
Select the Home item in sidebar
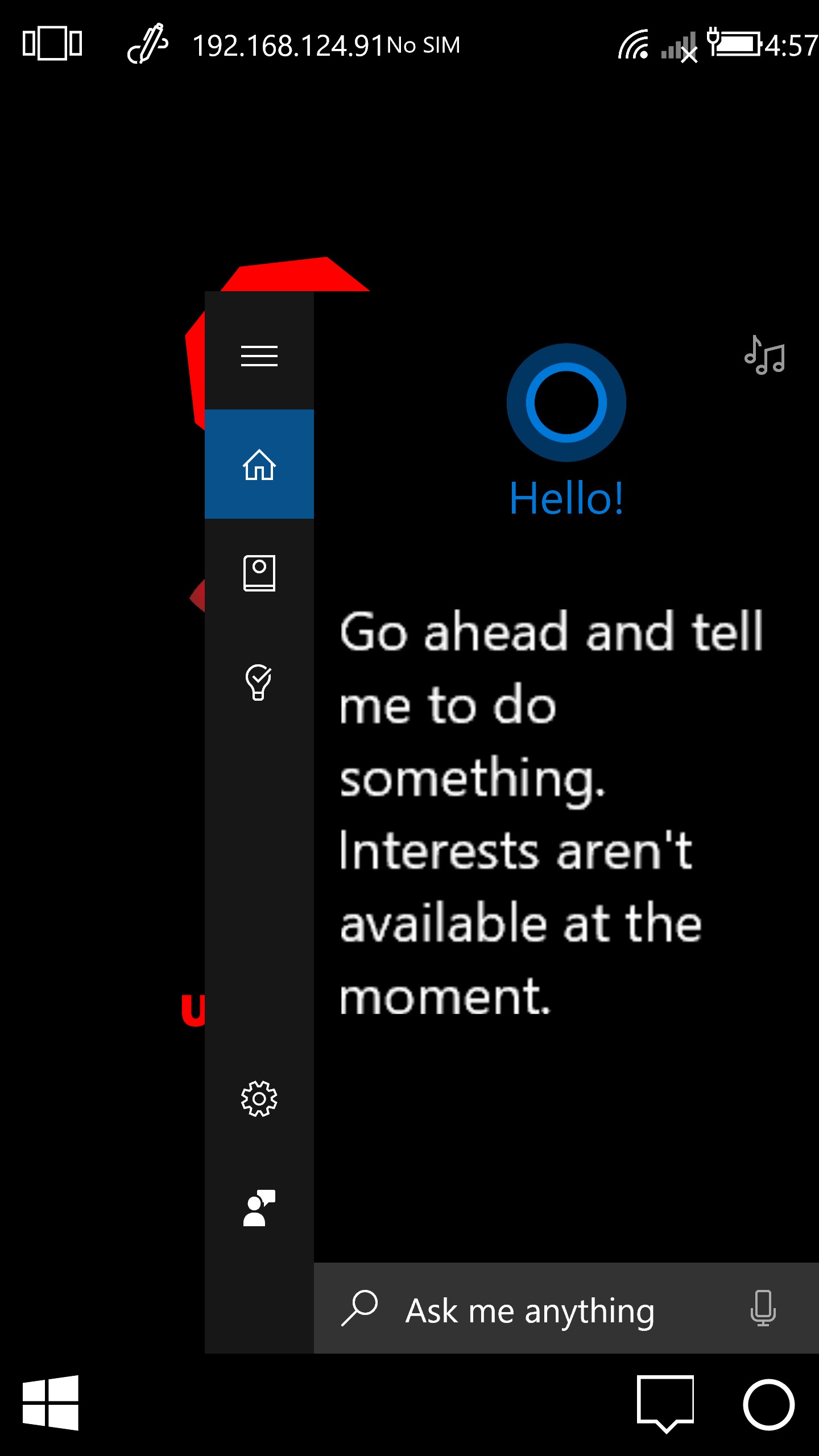tap(259, 464)
